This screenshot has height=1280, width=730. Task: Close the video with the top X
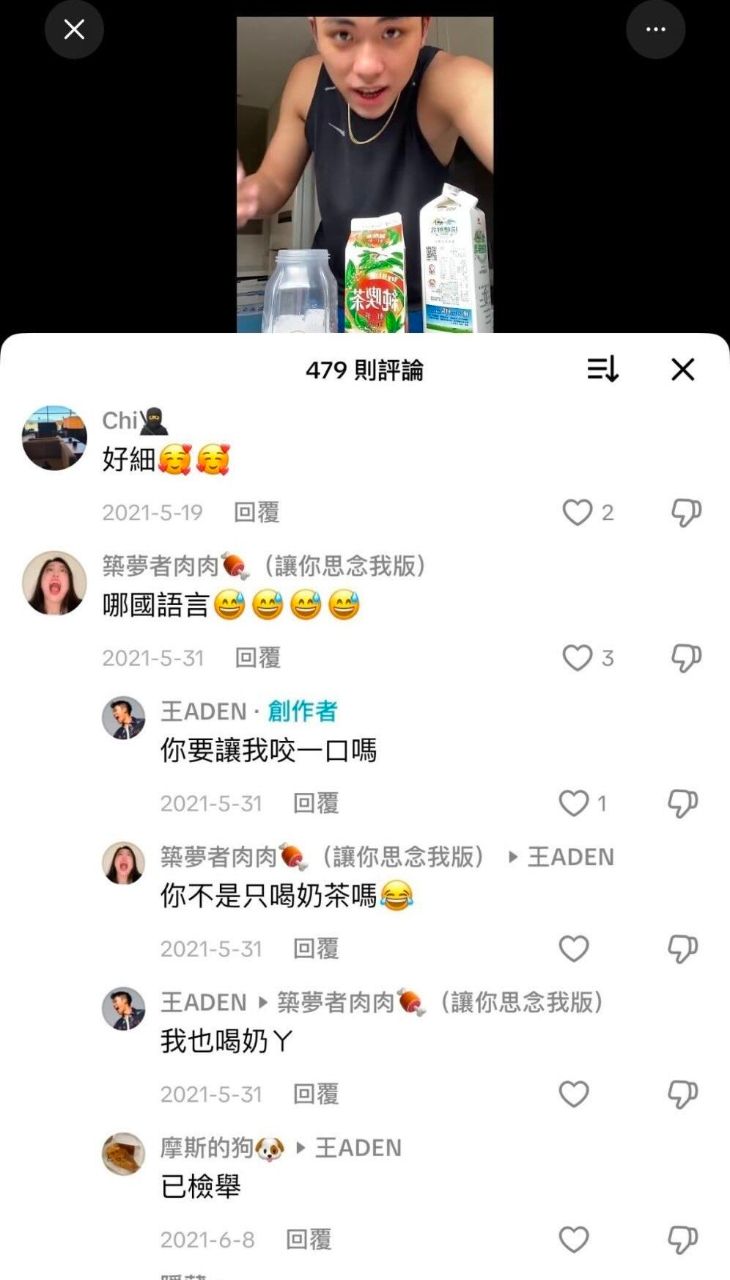coord(74,29)
